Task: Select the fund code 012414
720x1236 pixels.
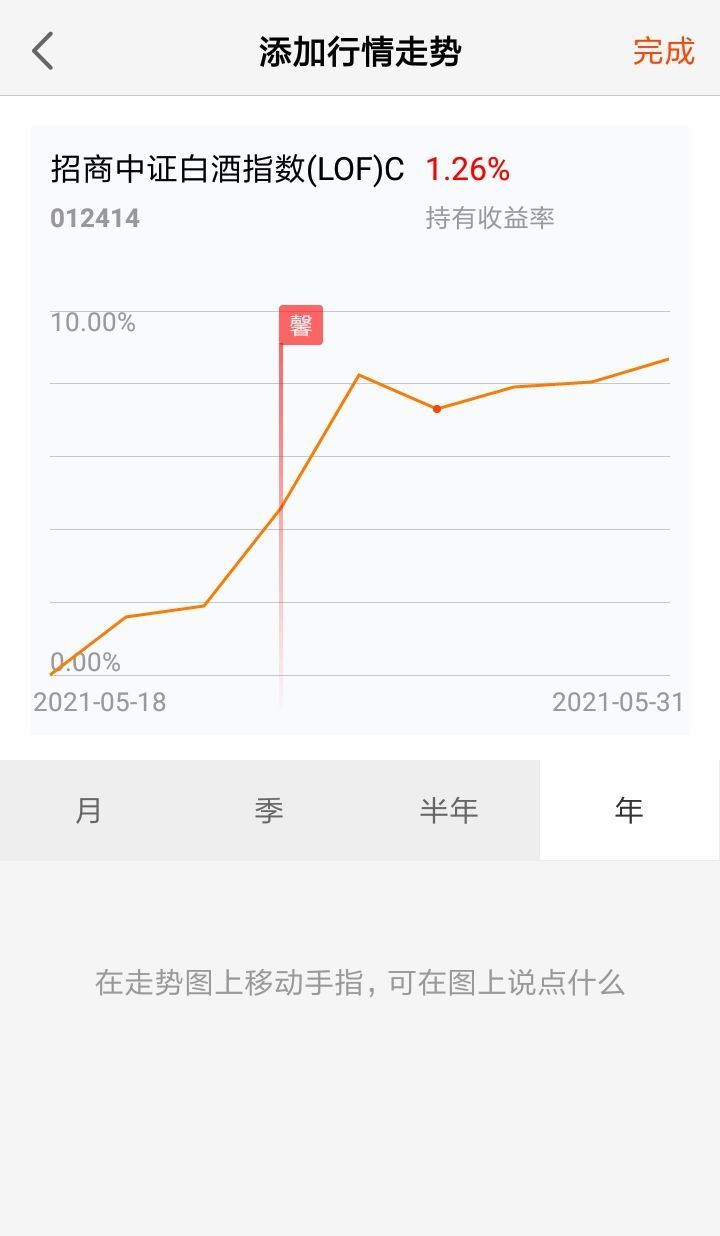Action: (96, 218)
